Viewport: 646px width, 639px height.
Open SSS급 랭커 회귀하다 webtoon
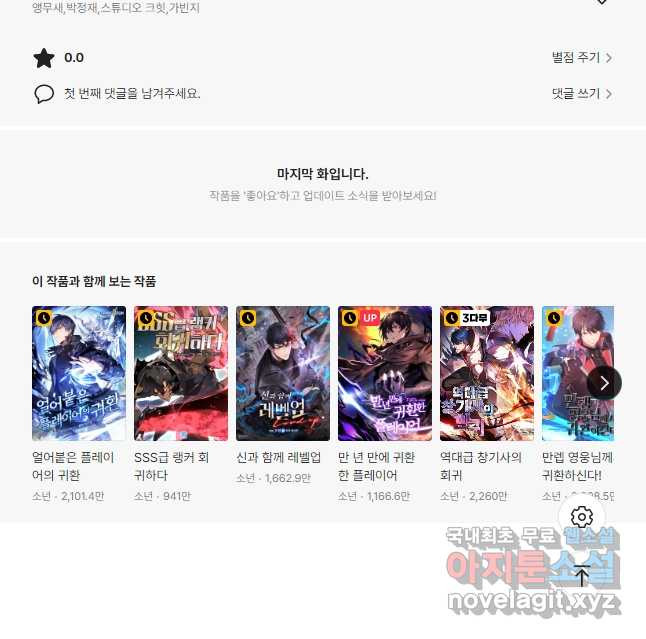click(181, 373)
